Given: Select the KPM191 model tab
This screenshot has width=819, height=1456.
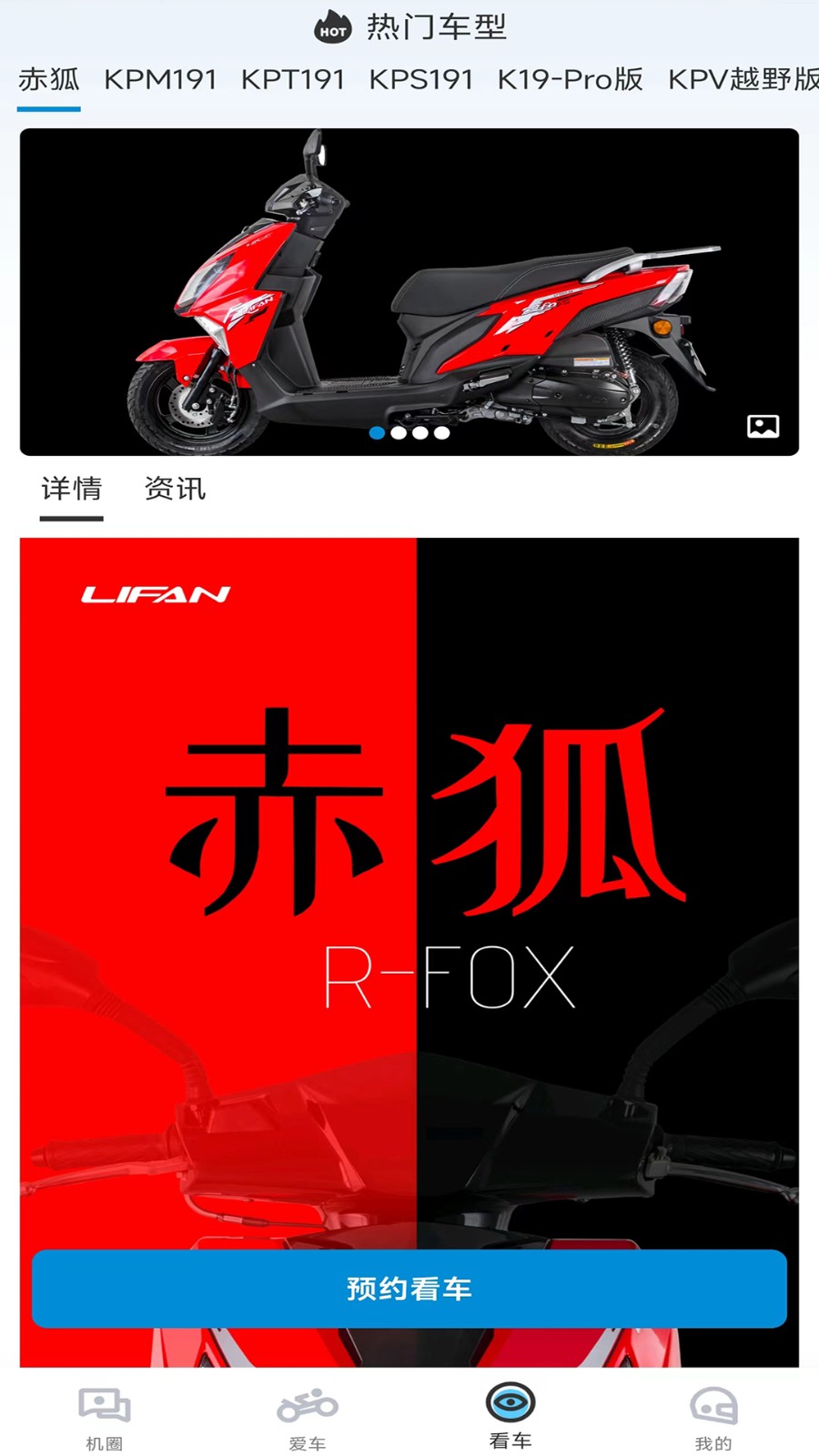Looking at the screenshot, I should [x=160, y=80].
